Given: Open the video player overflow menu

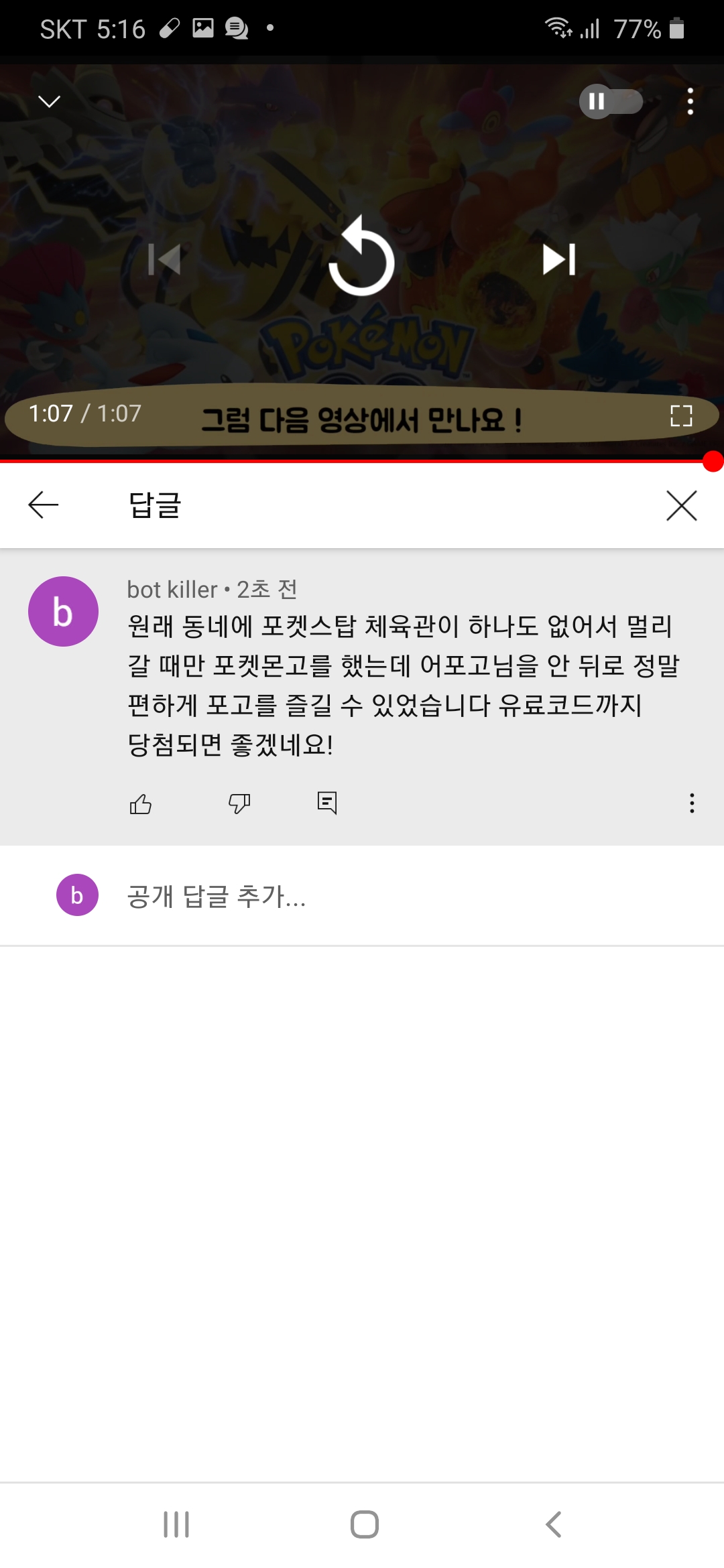Looking at the screenshot, I should tap(690, 102).
